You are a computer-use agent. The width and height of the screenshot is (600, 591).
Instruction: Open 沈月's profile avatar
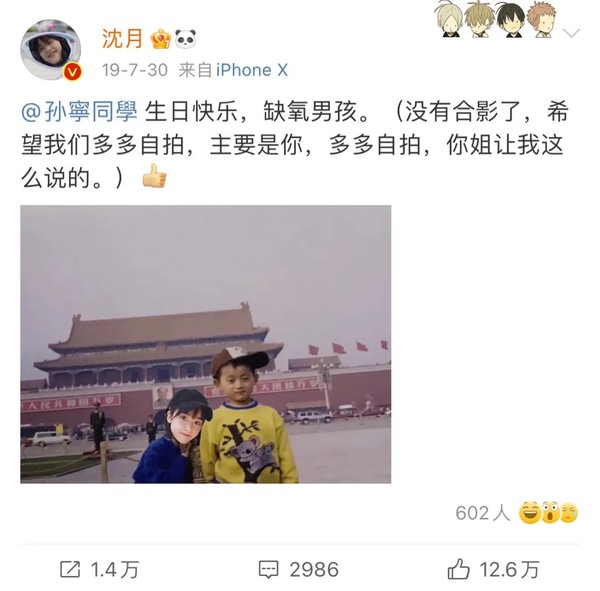(x=51, y=50)
